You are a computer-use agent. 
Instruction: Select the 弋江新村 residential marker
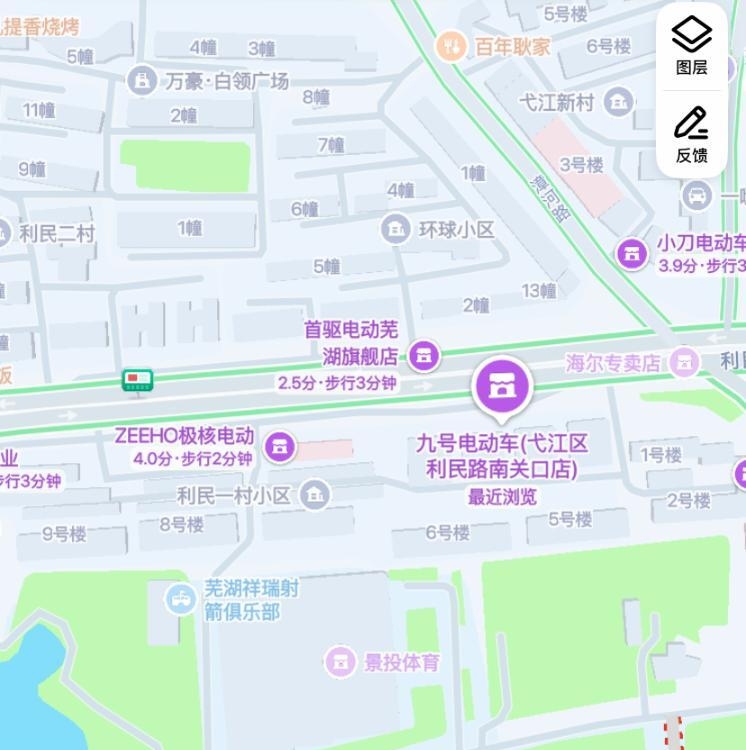coord(619,101)
